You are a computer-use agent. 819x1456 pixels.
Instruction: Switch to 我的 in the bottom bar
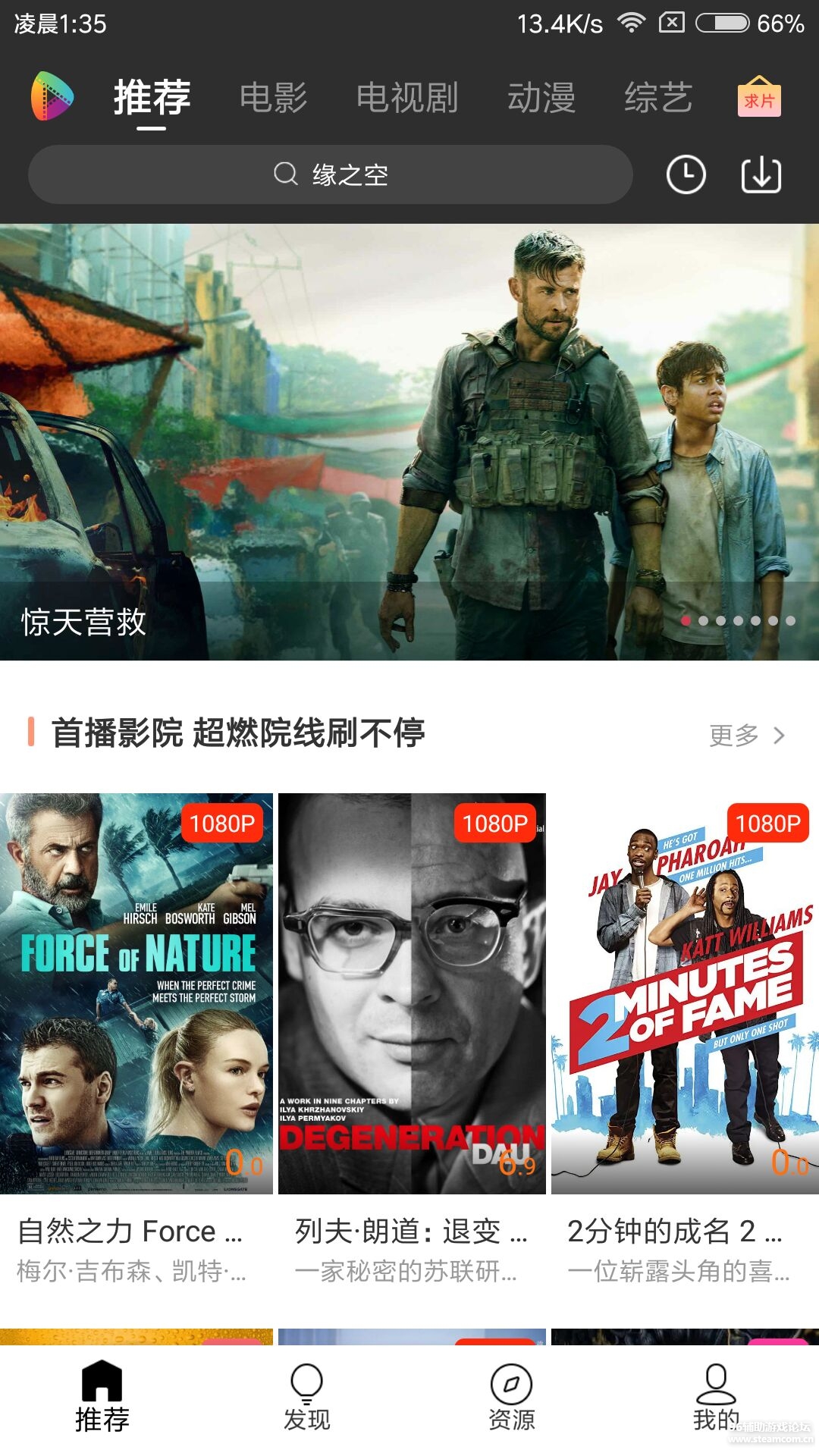pos(716,1399)
